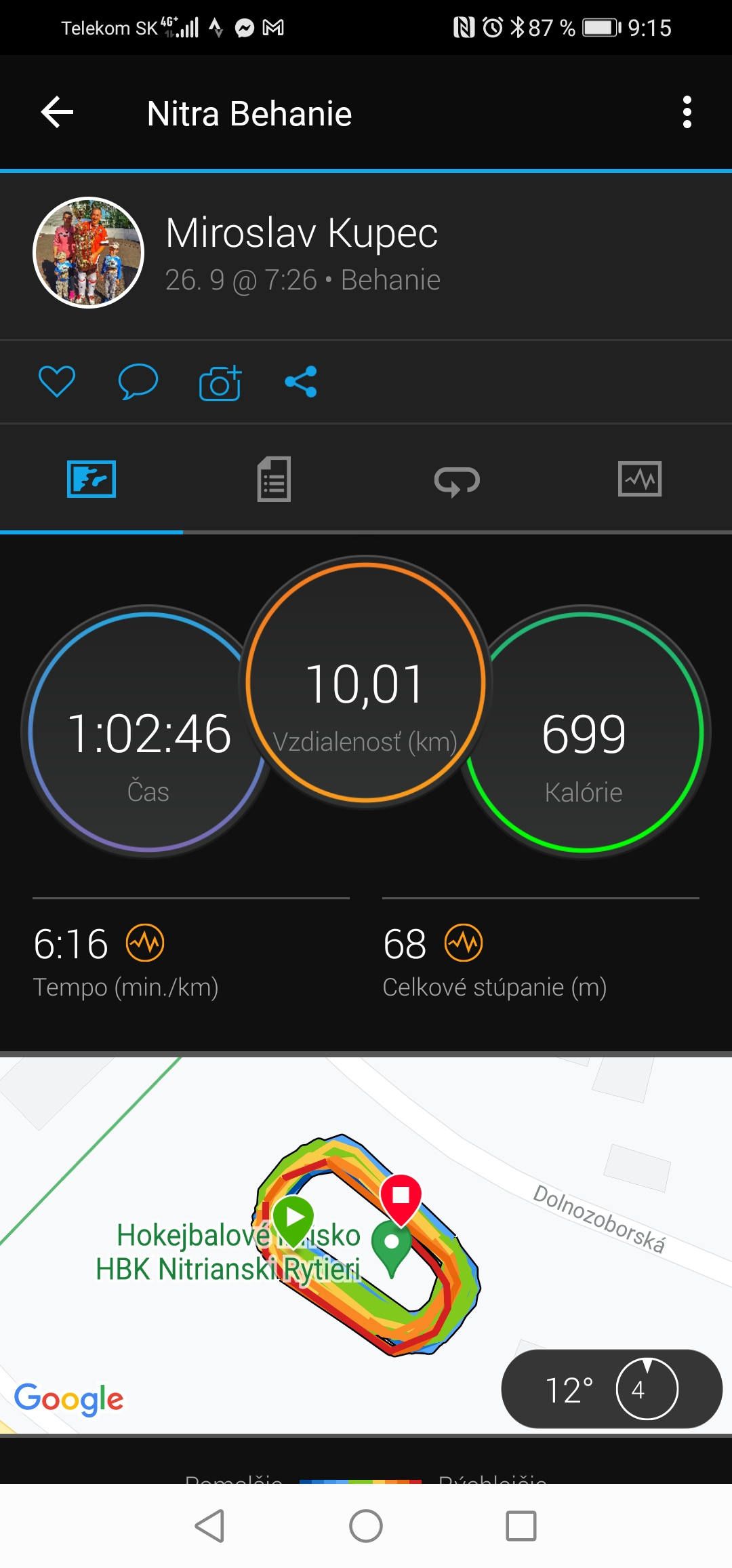Open the ascent insight icon next to 68
This screenshot has width=732, height=1568.
point(464,943)
